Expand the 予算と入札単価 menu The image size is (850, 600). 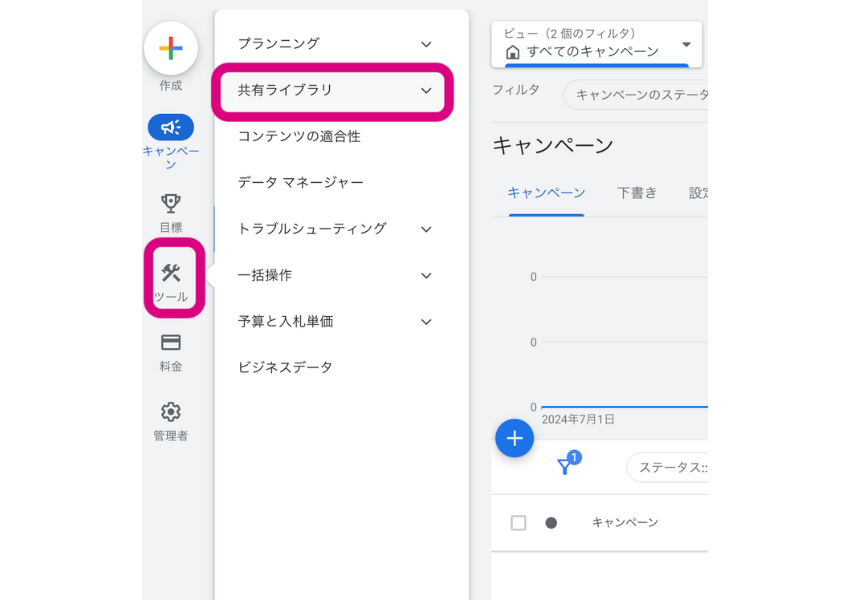tap(334, 321)
